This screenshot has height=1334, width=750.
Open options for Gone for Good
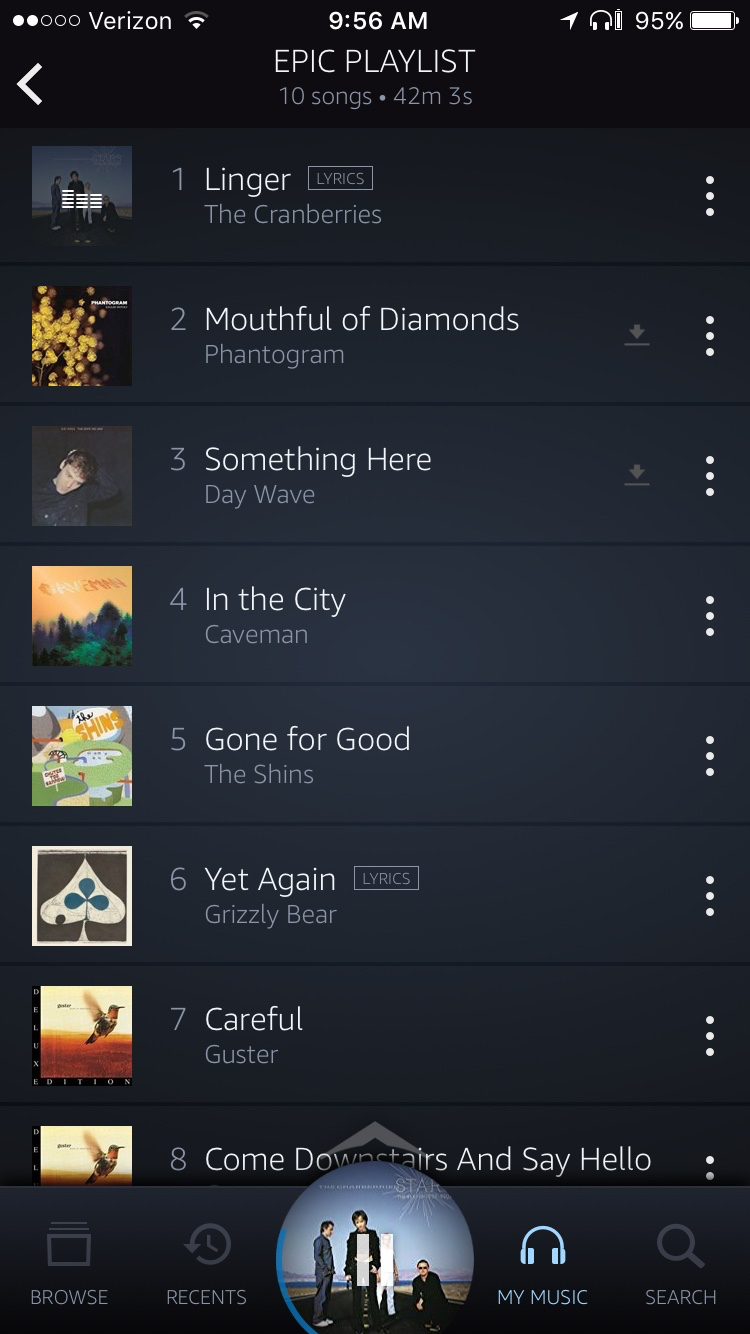click(x=709, y=756)
